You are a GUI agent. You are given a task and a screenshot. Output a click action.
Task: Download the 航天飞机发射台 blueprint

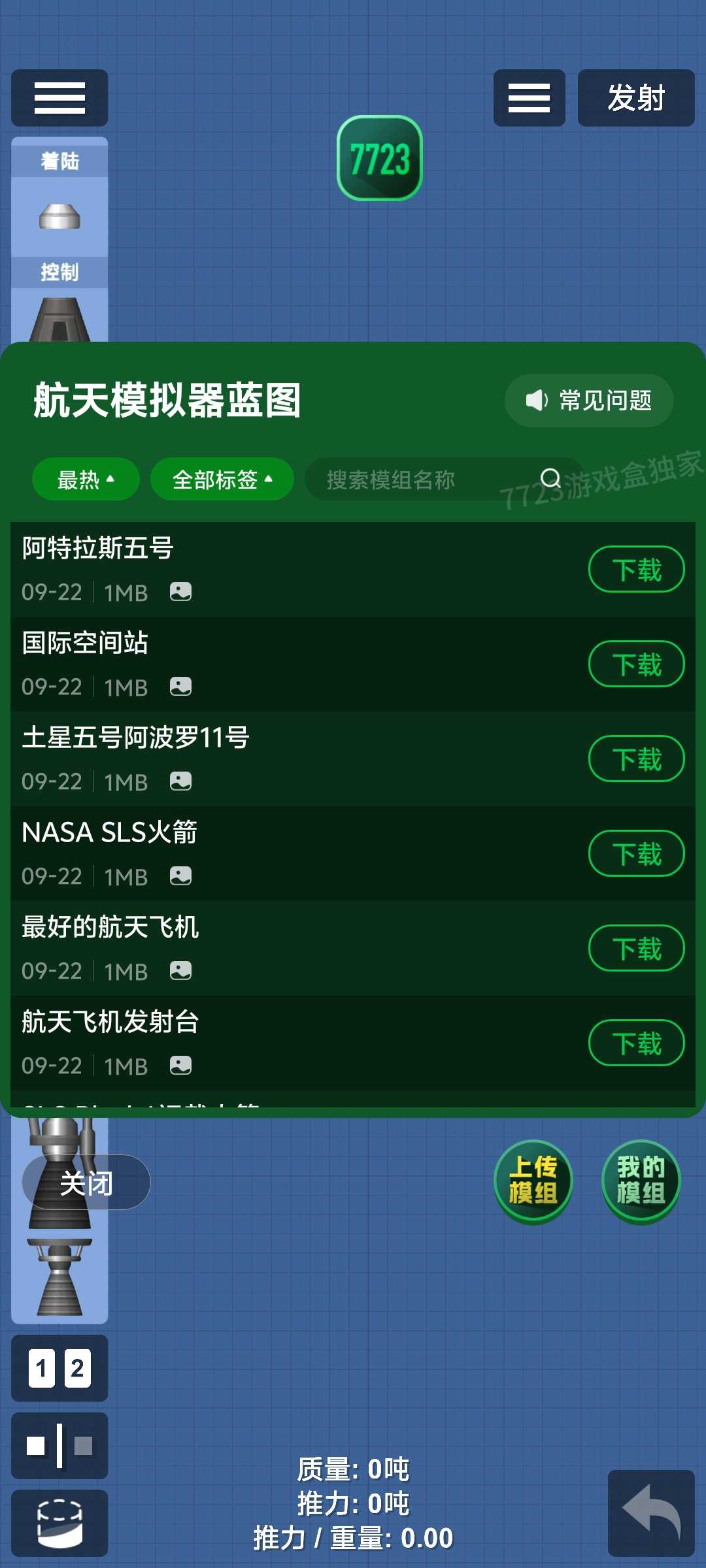636,1043
